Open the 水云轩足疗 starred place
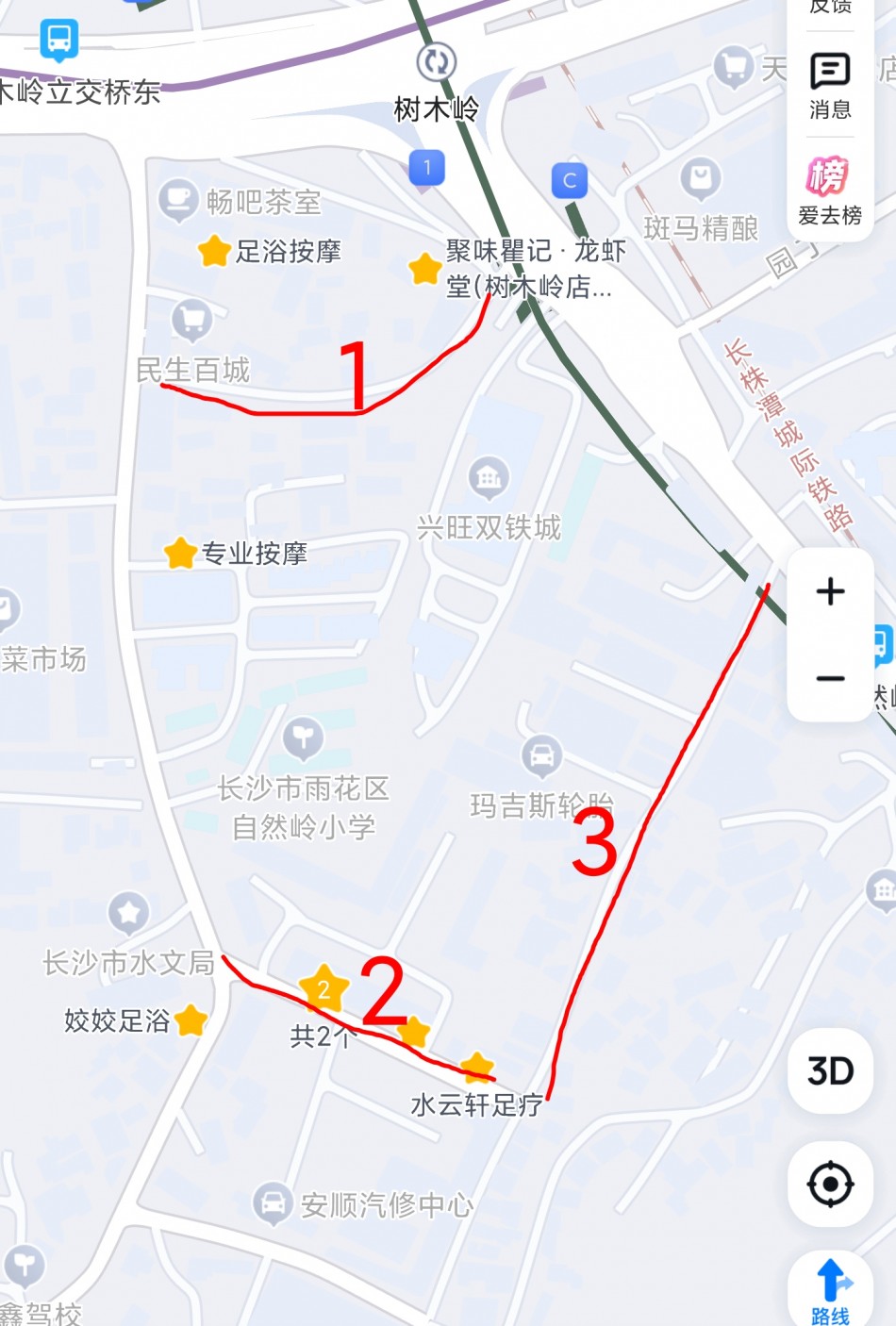This screenshot has height=1326, width=896. [477, 1068]
